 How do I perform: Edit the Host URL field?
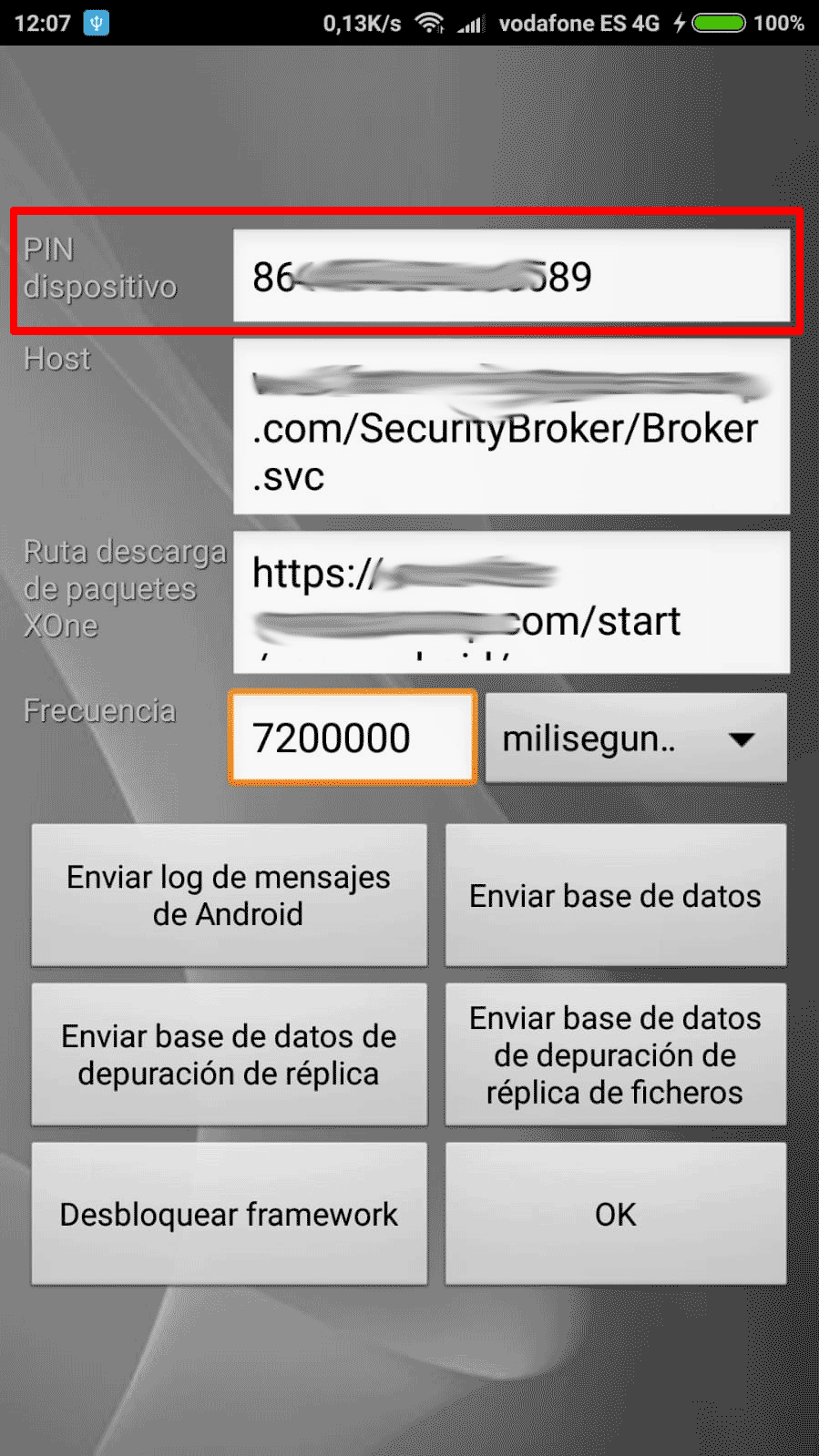click(511, 427)
